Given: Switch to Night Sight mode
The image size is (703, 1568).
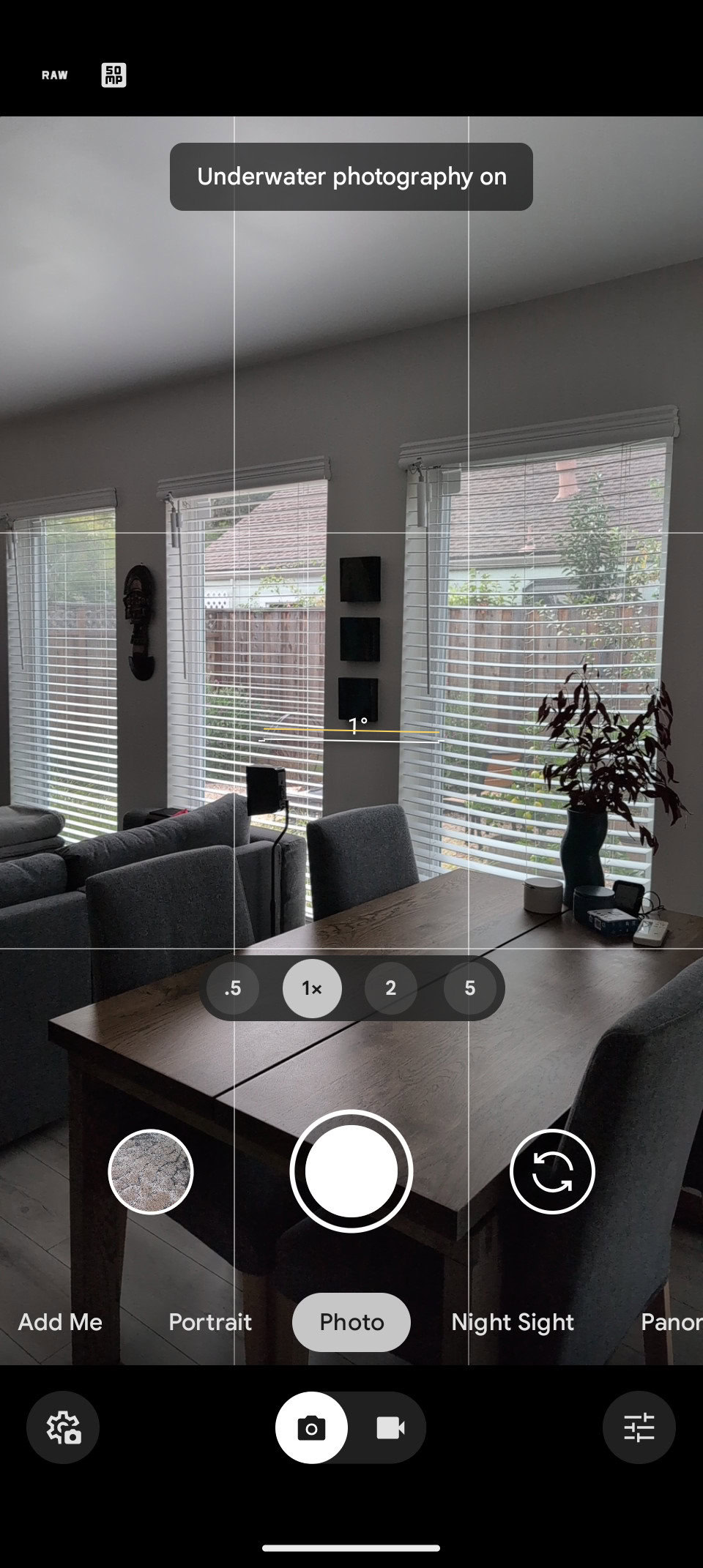Looking at the screenshot, I should [x=513, y=1322].
